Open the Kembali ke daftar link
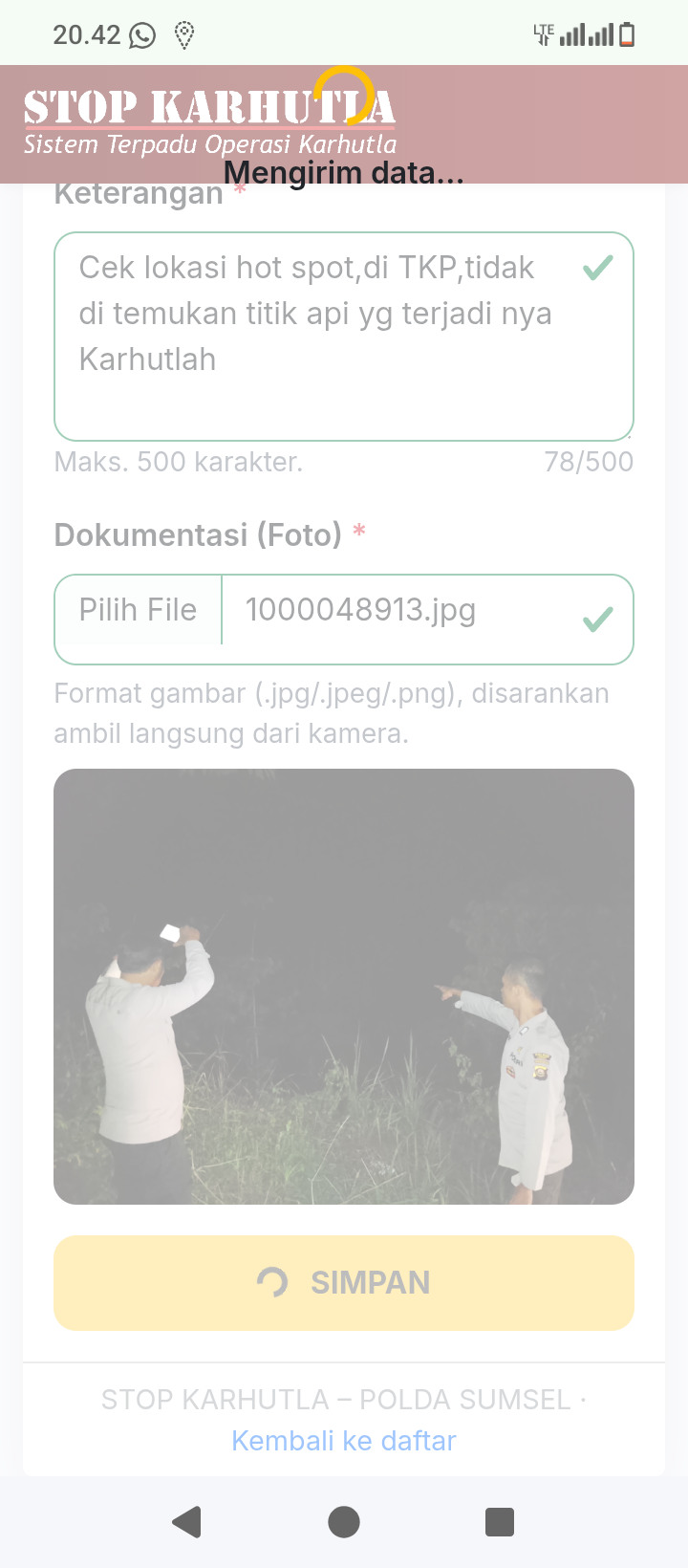 tap(344, 1440)
